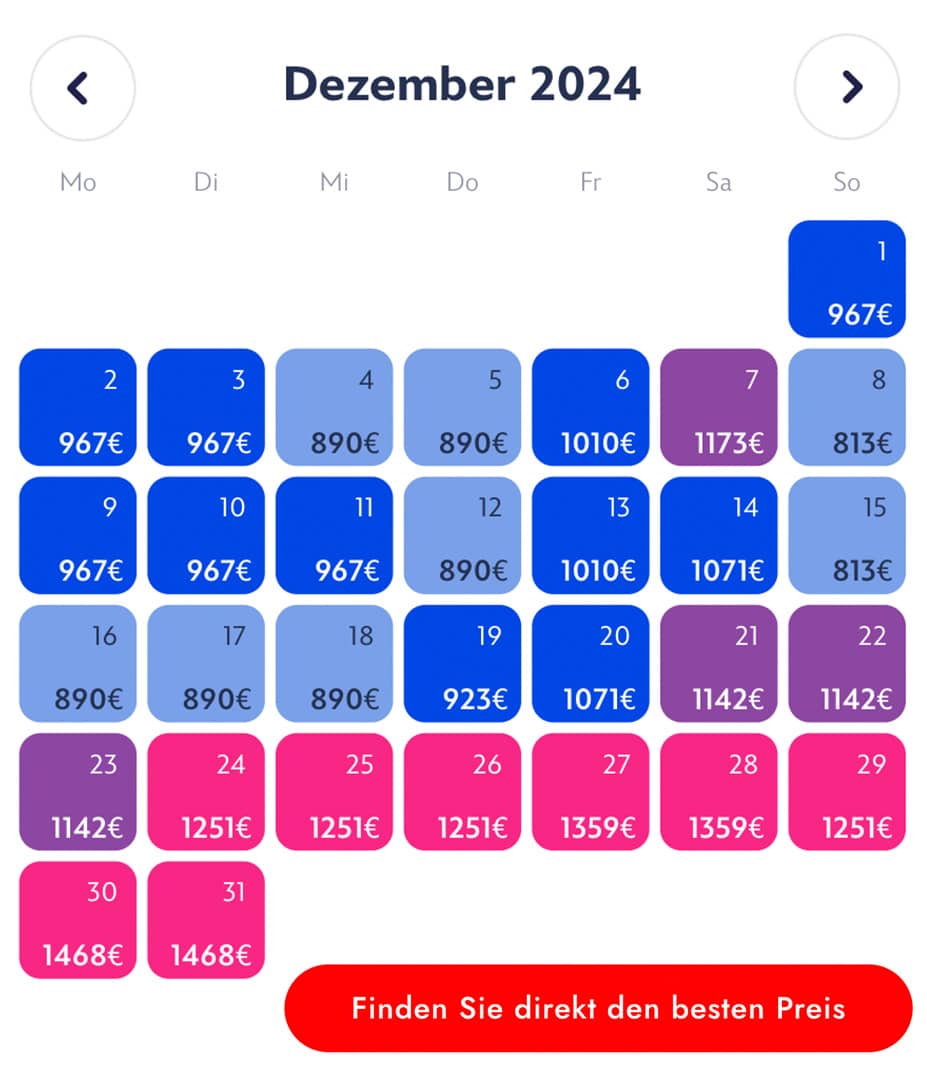Select December 12 at 890€
The height and width of the screenshot is (1080, 927).
[x=462, y=535]
